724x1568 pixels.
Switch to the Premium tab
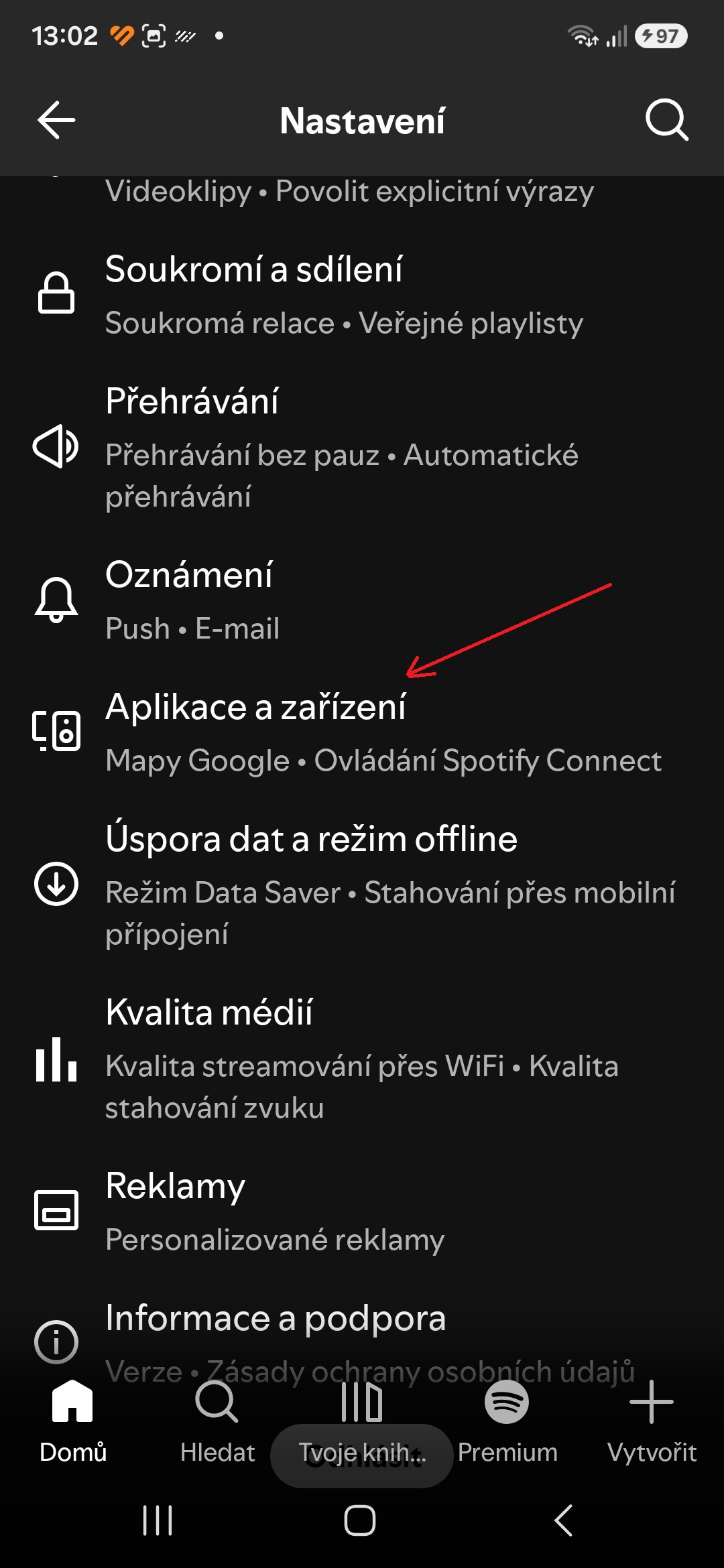(x=507, y=1422)
